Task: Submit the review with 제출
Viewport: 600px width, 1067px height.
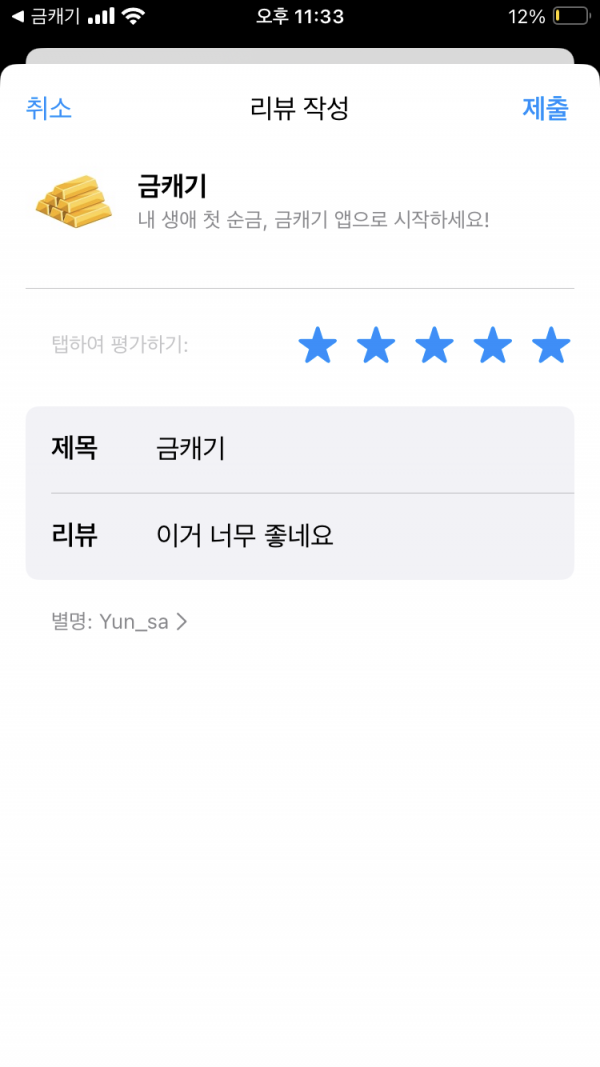Action: point(546,108)
